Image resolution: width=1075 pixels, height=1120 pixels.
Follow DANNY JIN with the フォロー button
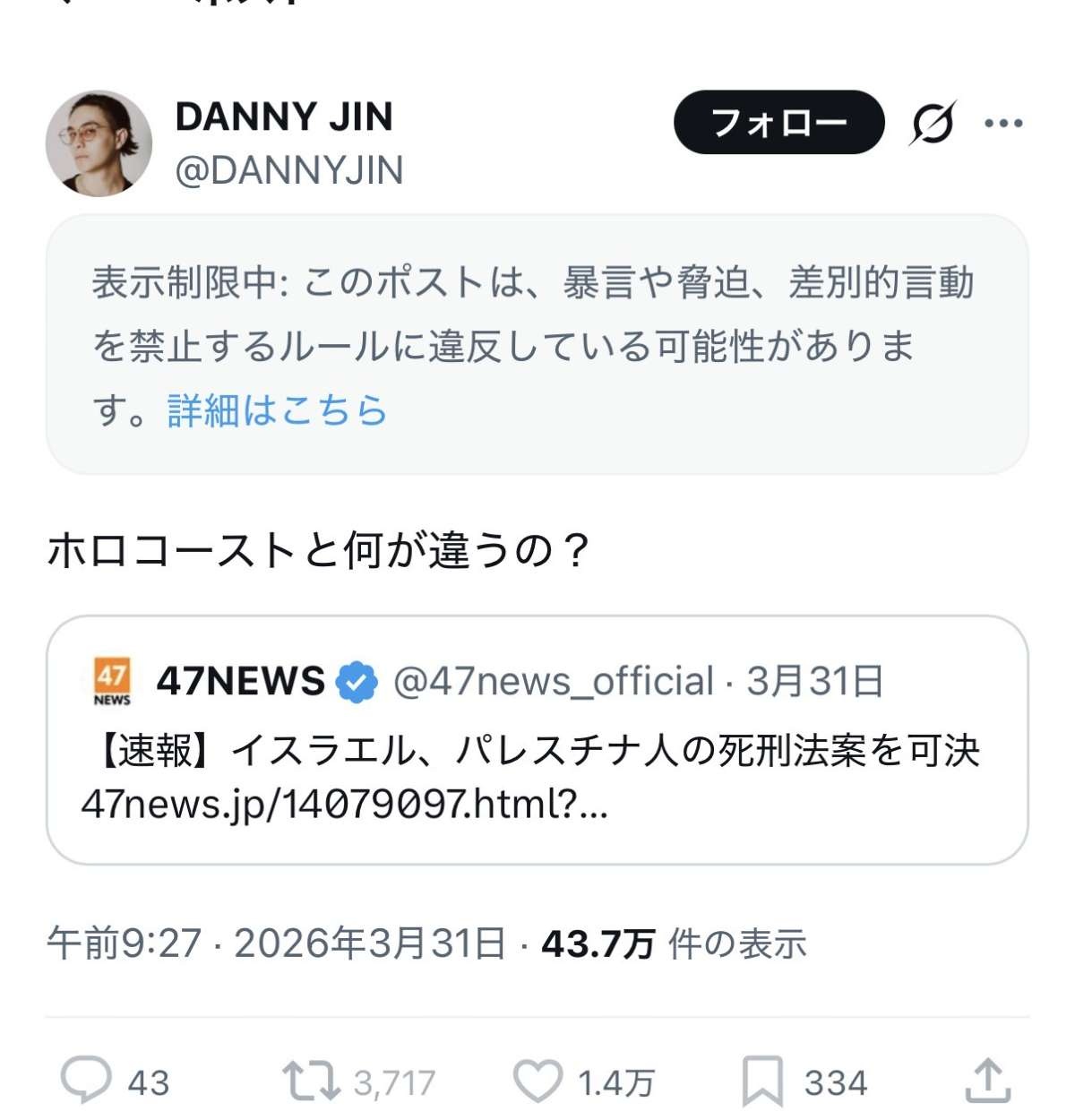[x=778, y=123]
